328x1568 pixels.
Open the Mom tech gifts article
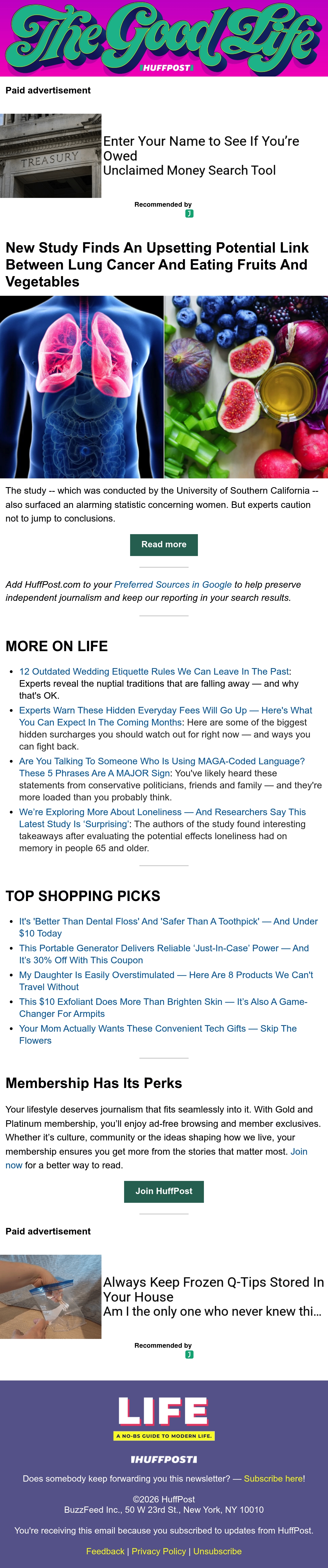coord(158,1034)
